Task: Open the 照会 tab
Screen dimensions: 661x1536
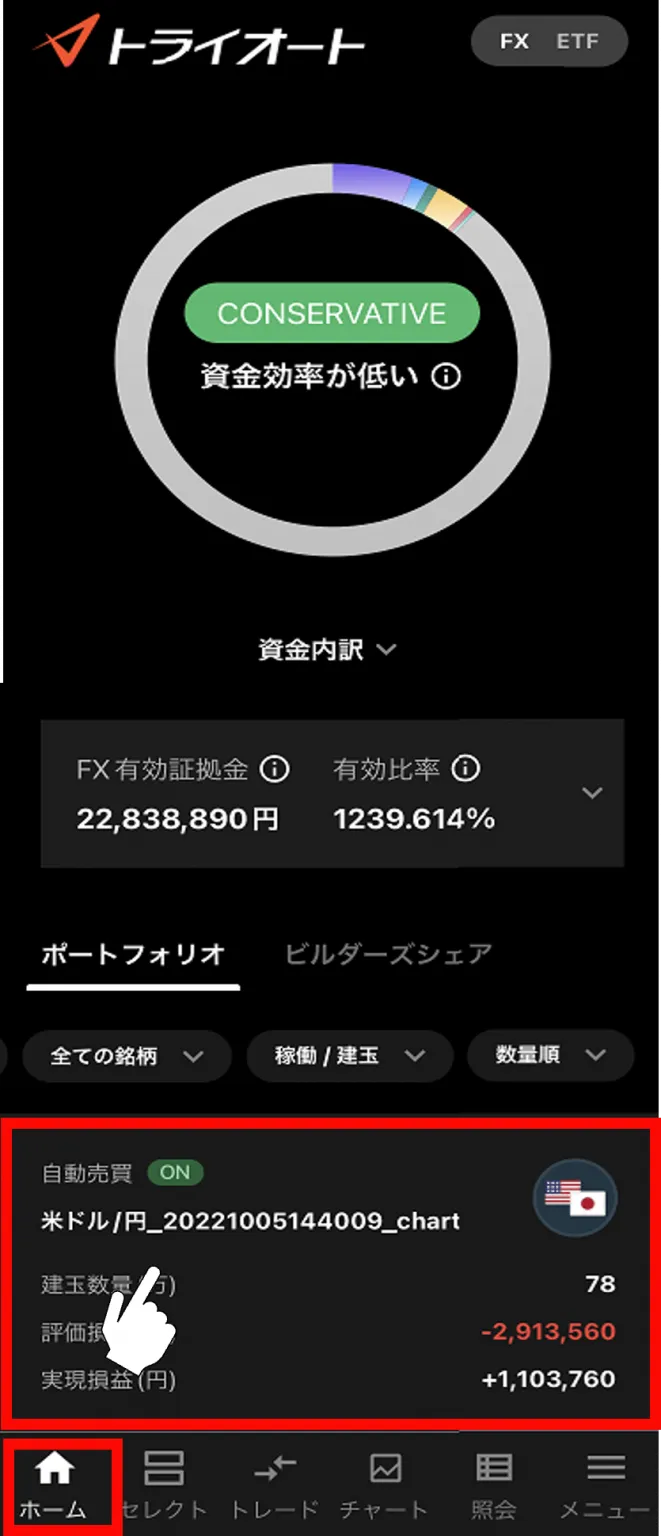Action: click(494, 1485)
